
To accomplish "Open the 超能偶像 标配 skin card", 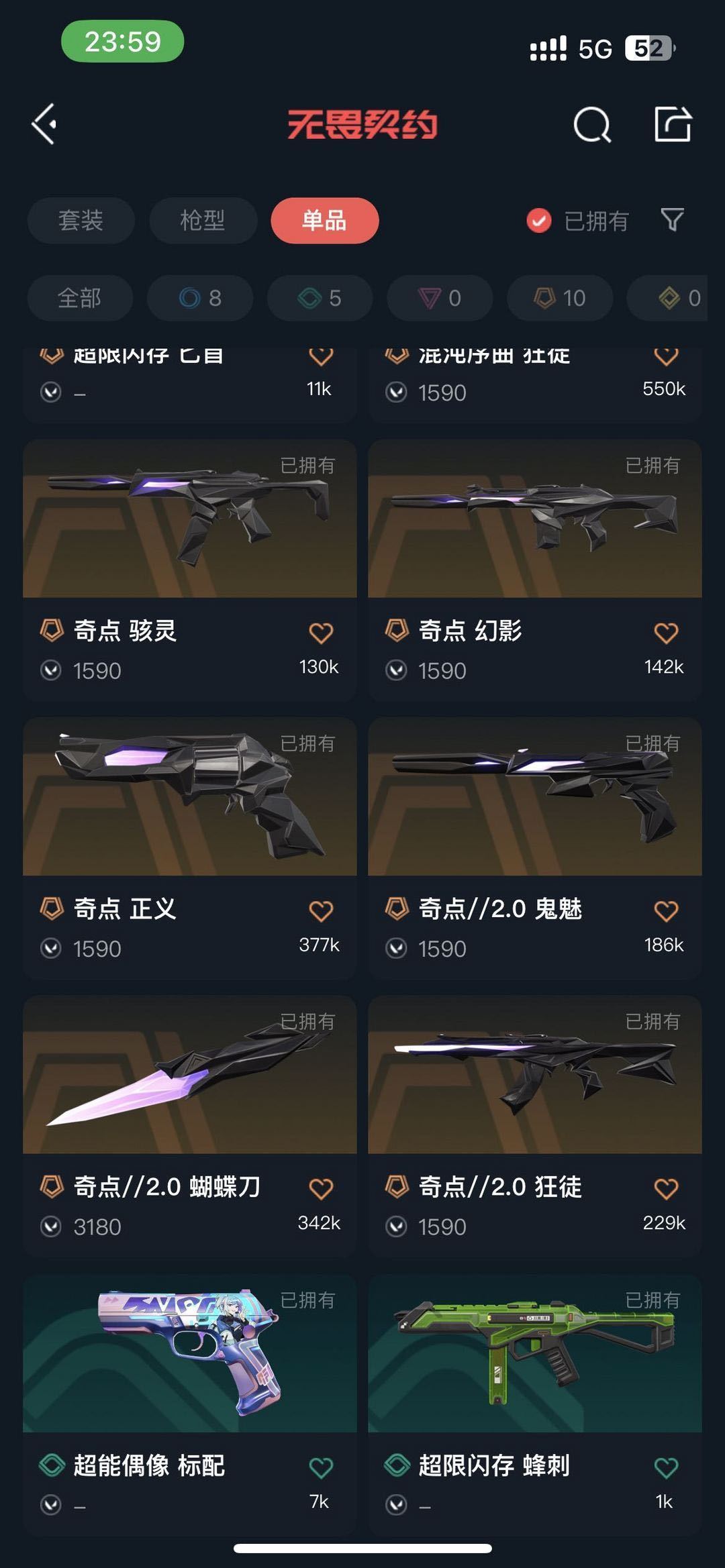I will (190, 1405).
